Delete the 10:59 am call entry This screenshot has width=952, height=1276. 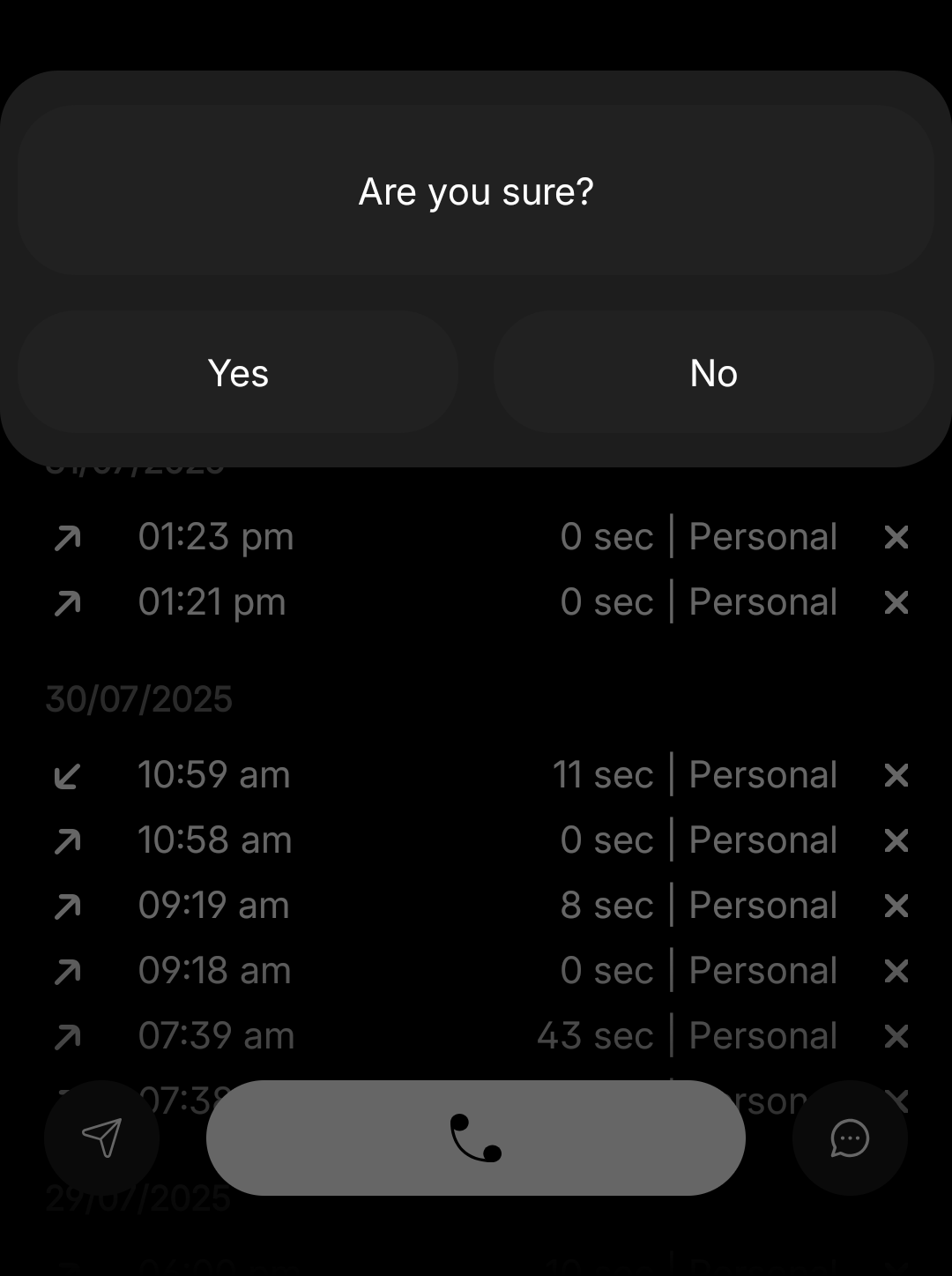click(x=896, y=775)
